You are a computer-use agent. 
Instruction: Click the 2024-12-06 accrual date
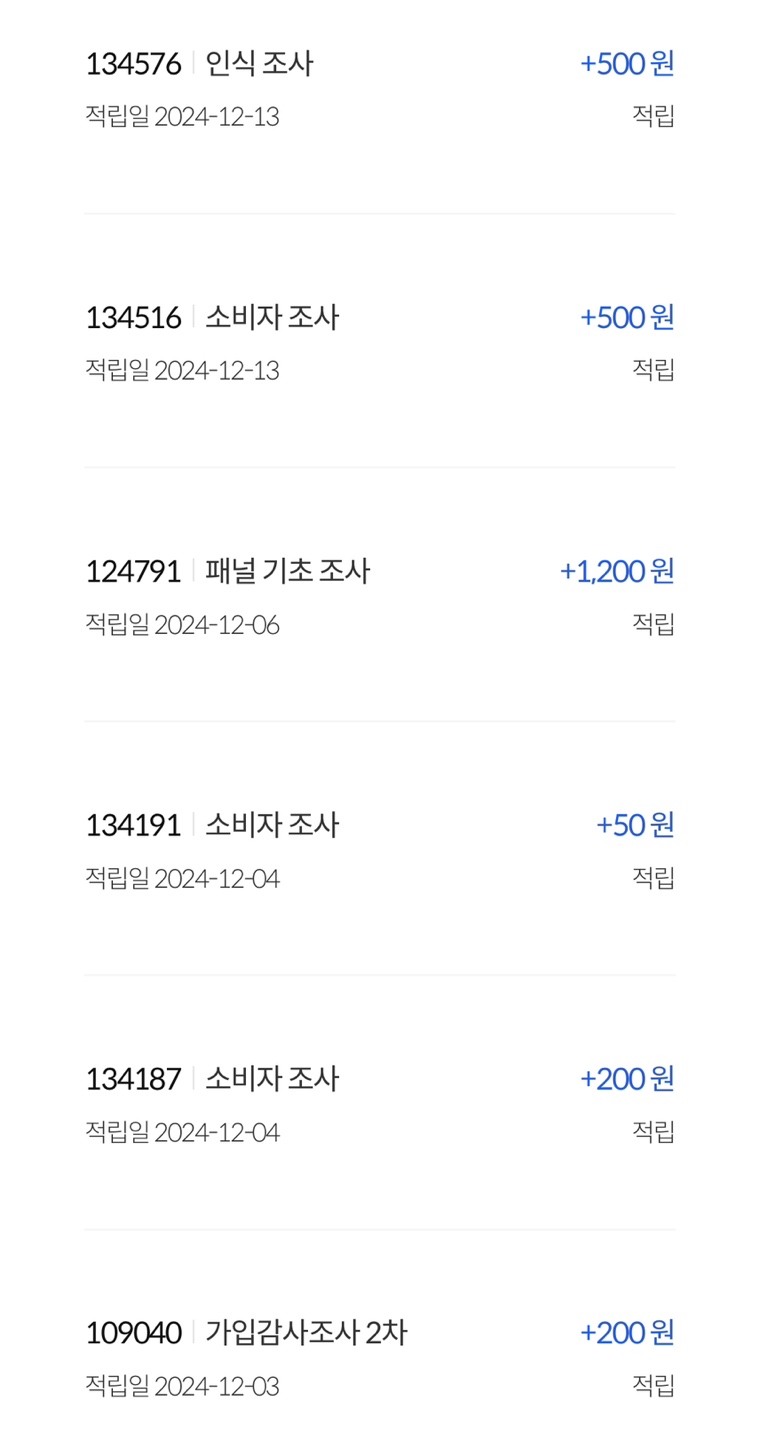click(x=183, y=624)
